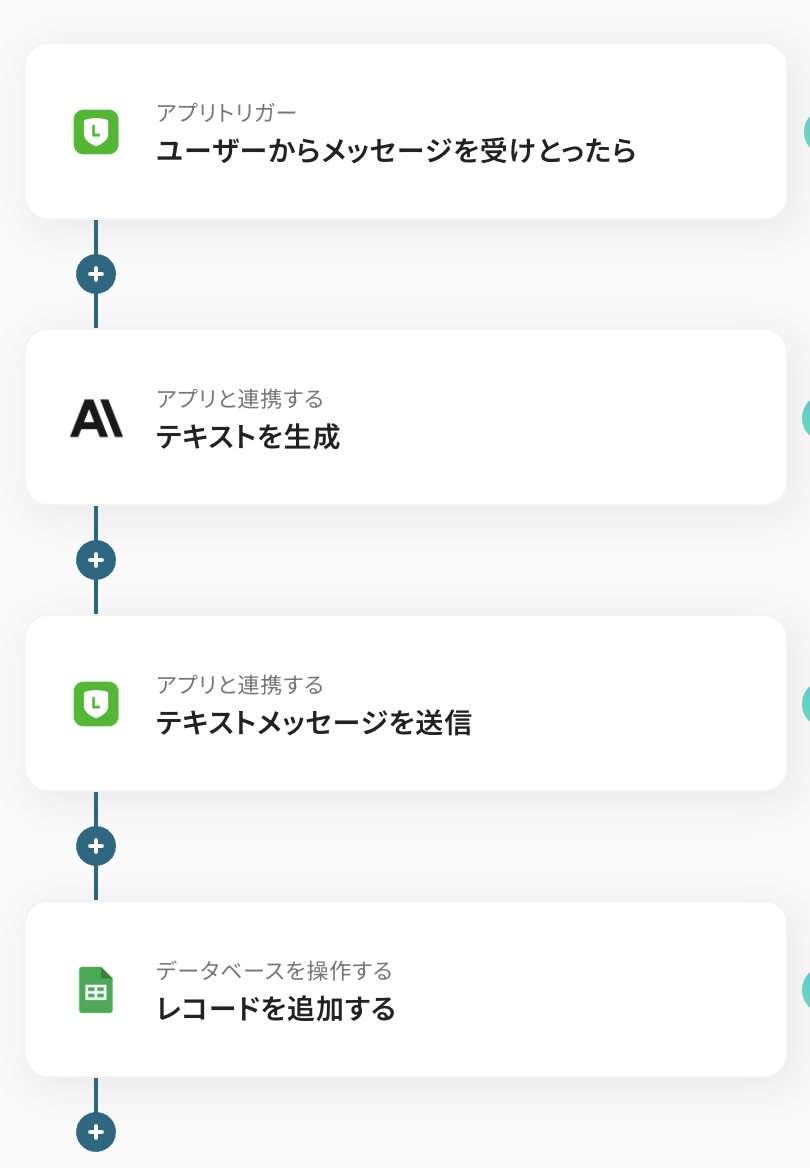Image resolution: width=810 pixels, height=1168 pixels.
Task: Click the plus icon below the trigger card
Action: click(x=96, y=273)
